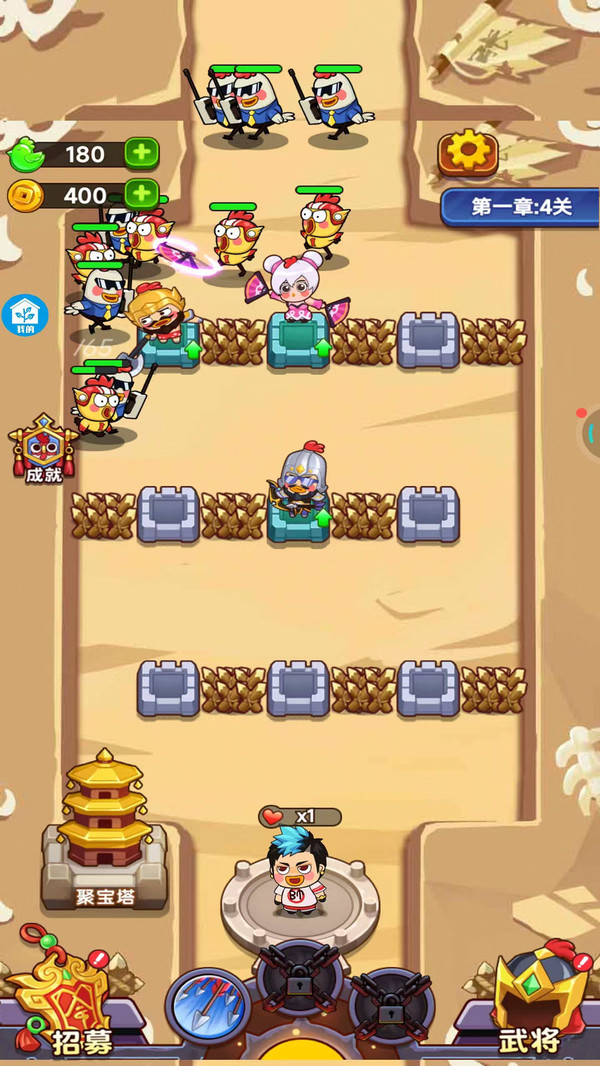This screenshot has height=1066, width=600.
Task: Tap the blue house icon
Action: tap(25, 315)
